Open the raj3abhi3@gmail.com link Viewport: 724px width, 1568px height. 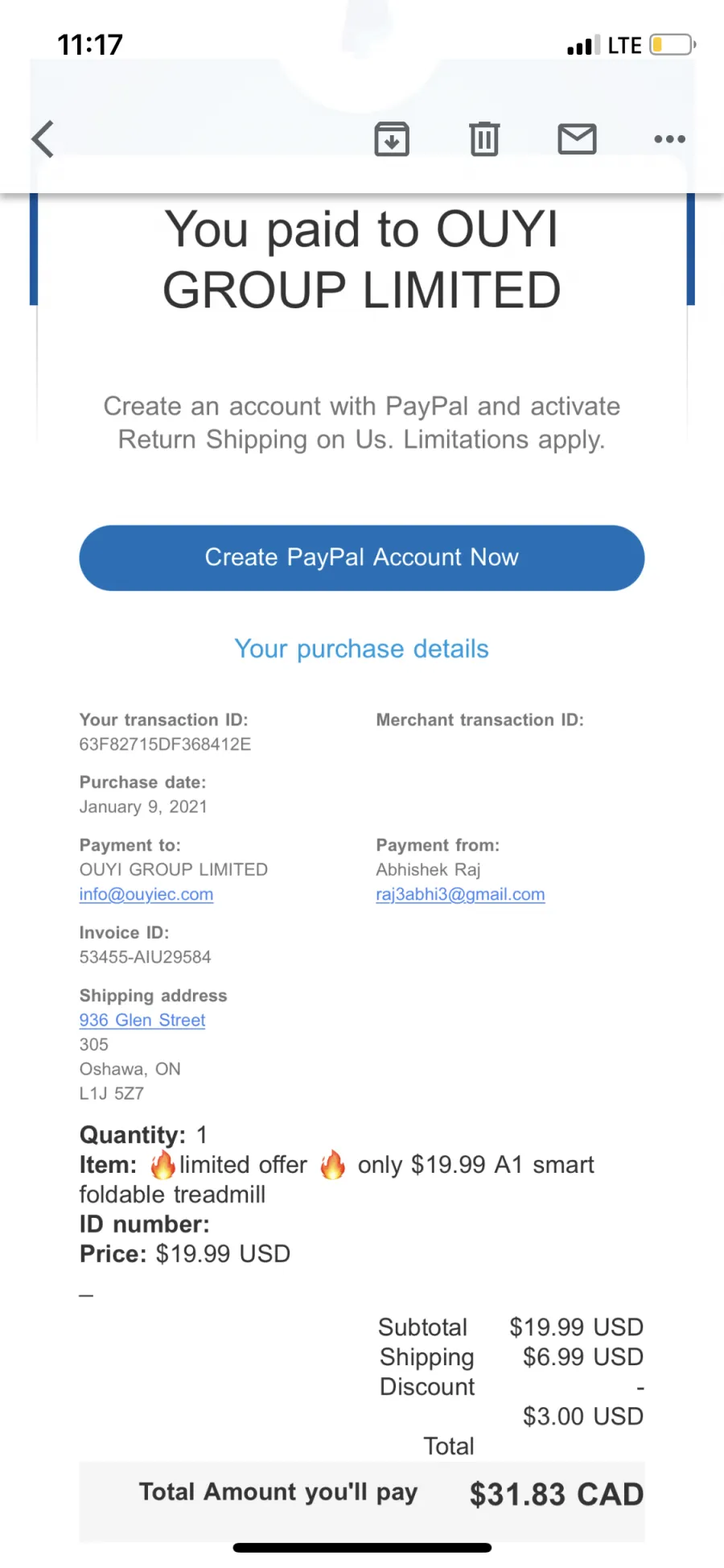tap(460, 894)
